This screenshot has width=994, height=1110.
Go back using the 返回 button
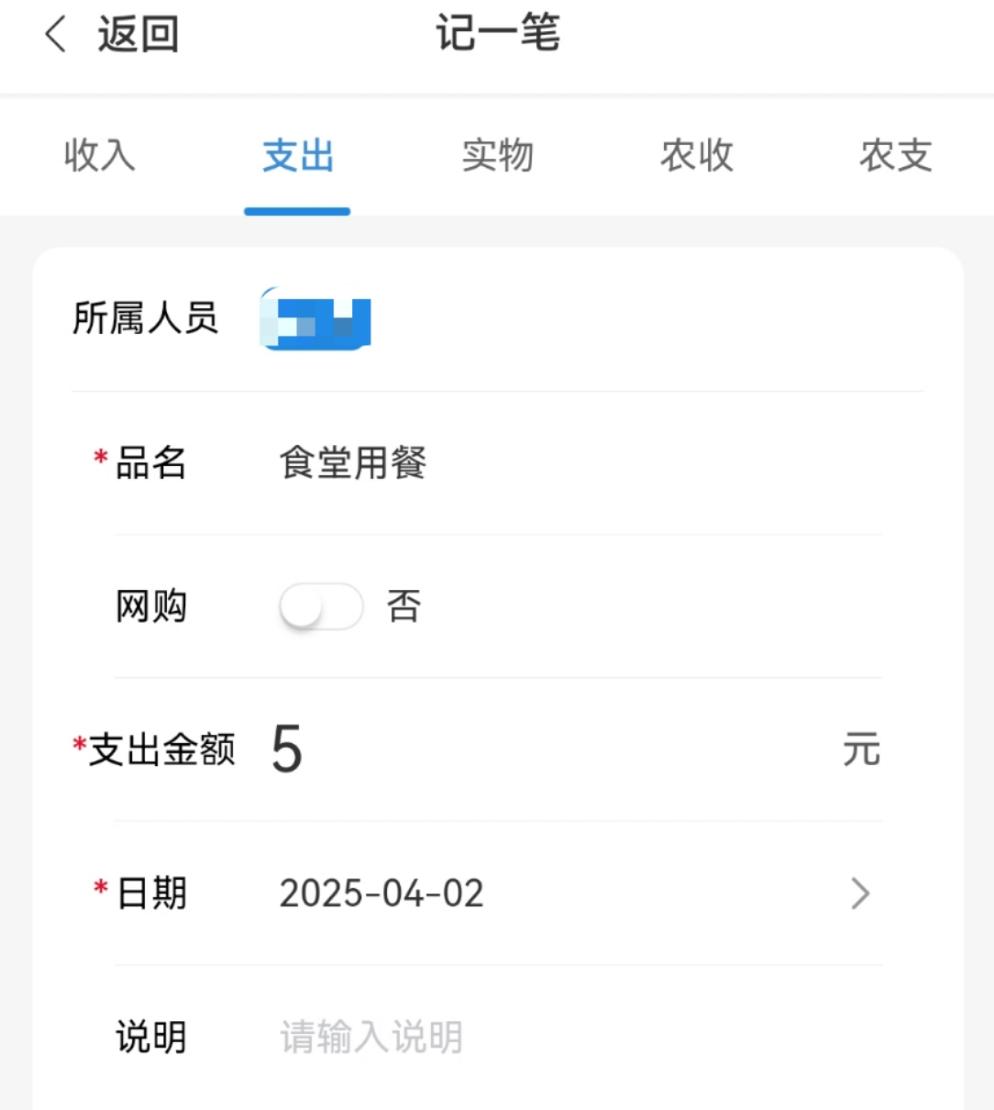[x=112, y=36]
